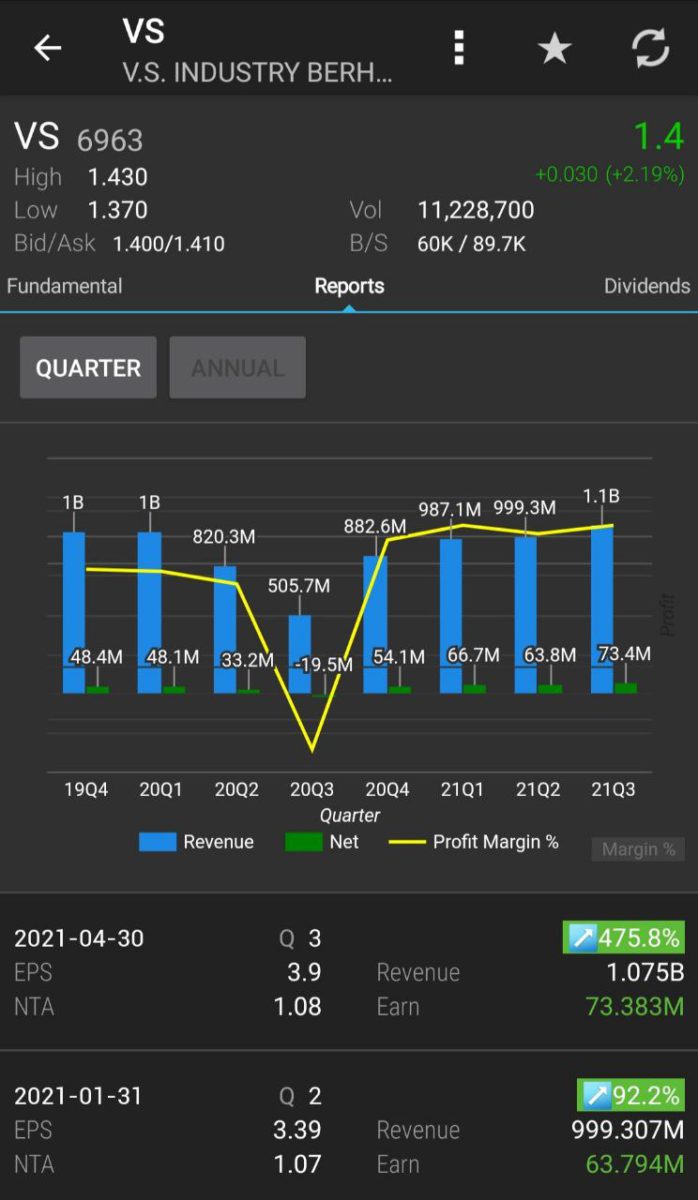Viewport: 698px width, 1200px height.
Task: Open the Dividends tab
Action: click(x=647, y=286)
